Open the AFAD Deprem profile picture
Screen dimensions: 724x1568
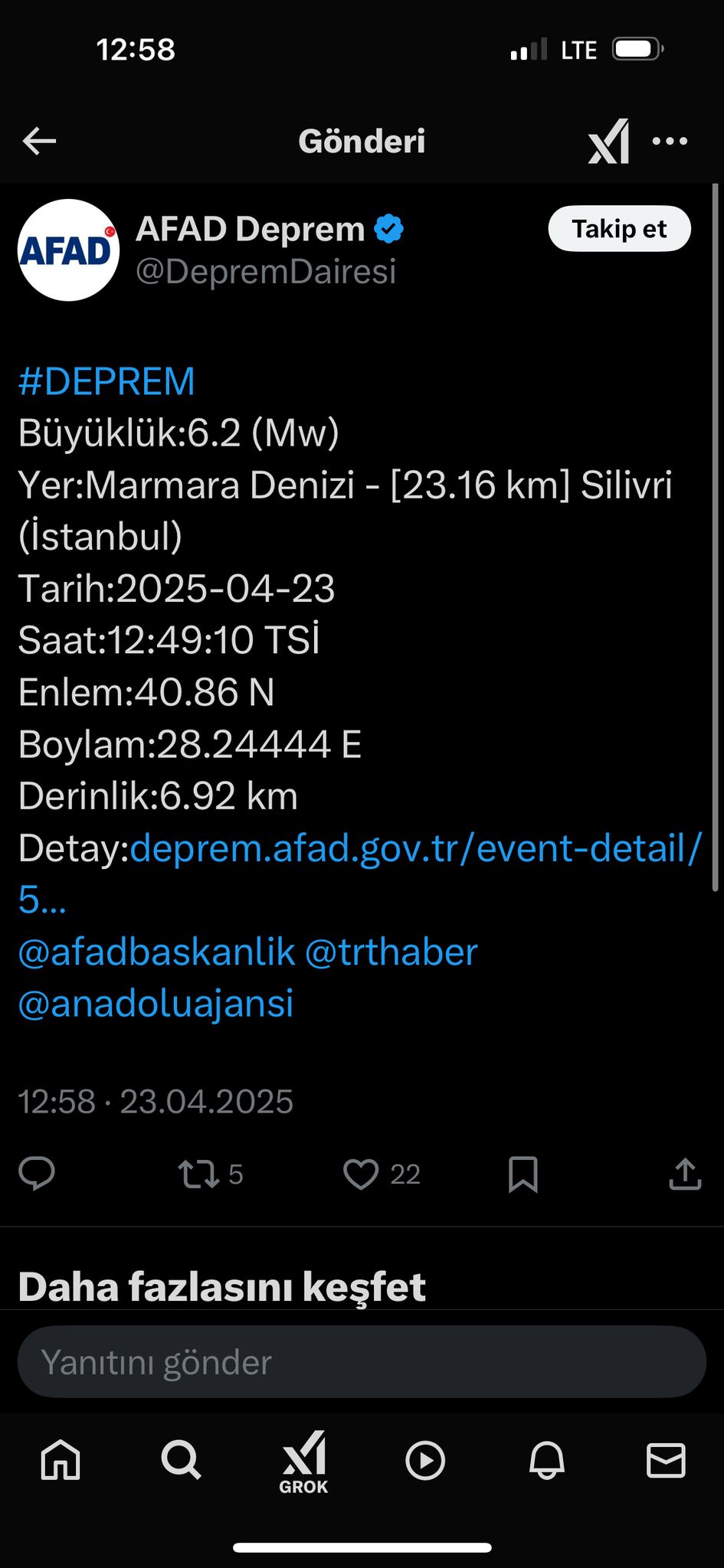pos(68,250)
